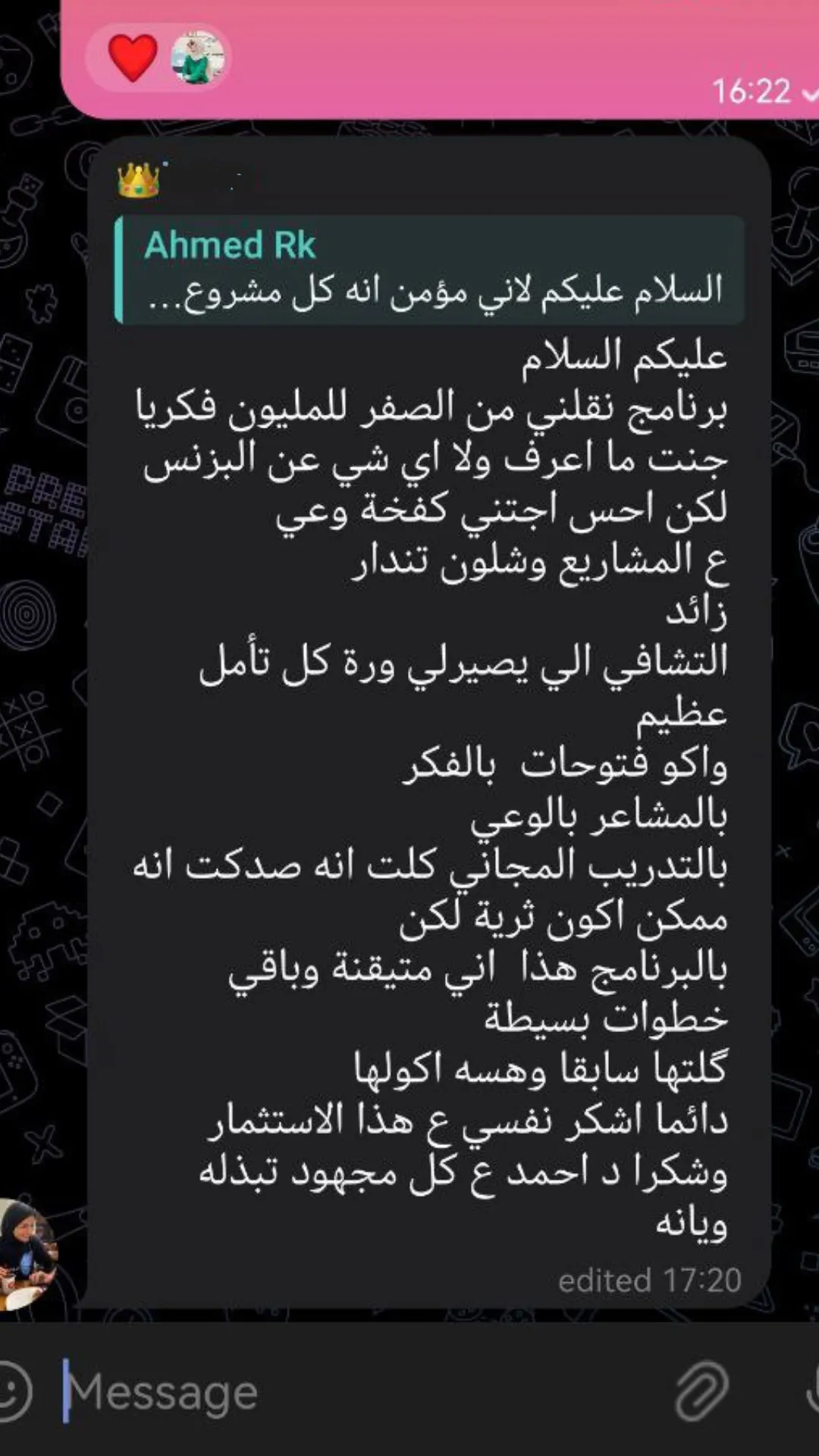819x1456 pixels.
Task: Jump to the quoted Ahmed Rk message
Action: coord(429,270)
